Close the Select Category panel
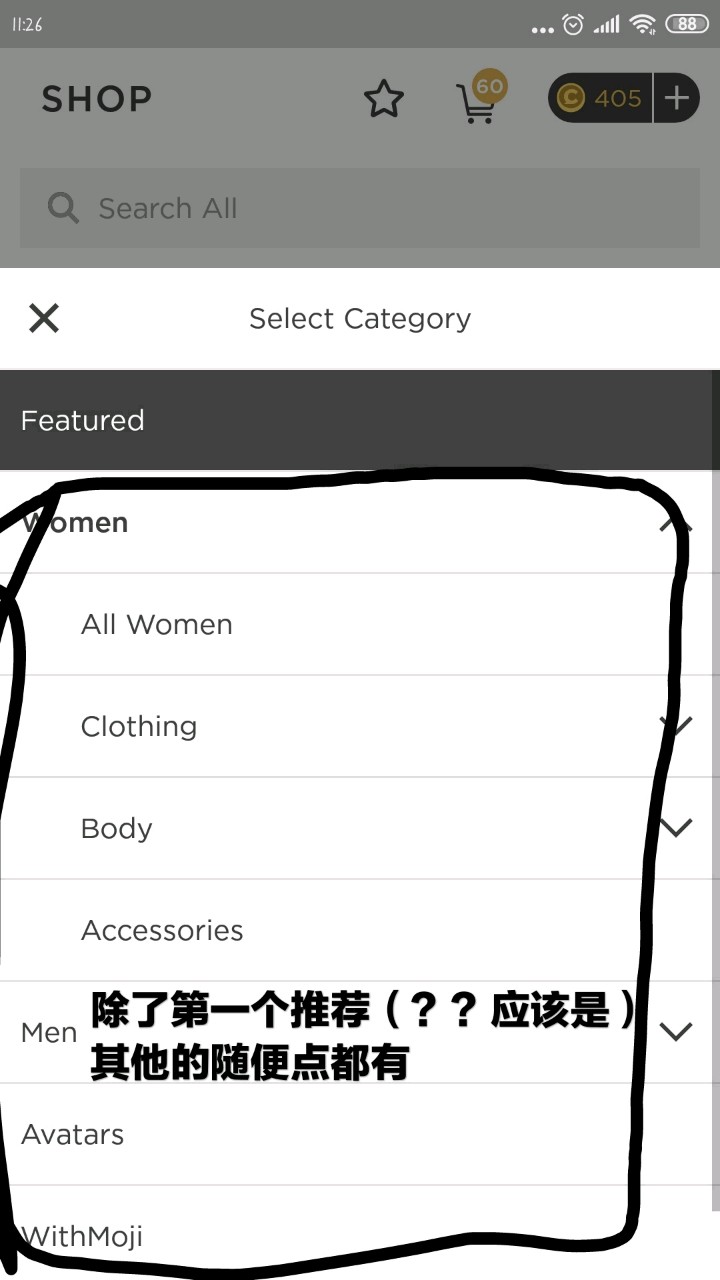The image size is (720, 1280). 44,319
